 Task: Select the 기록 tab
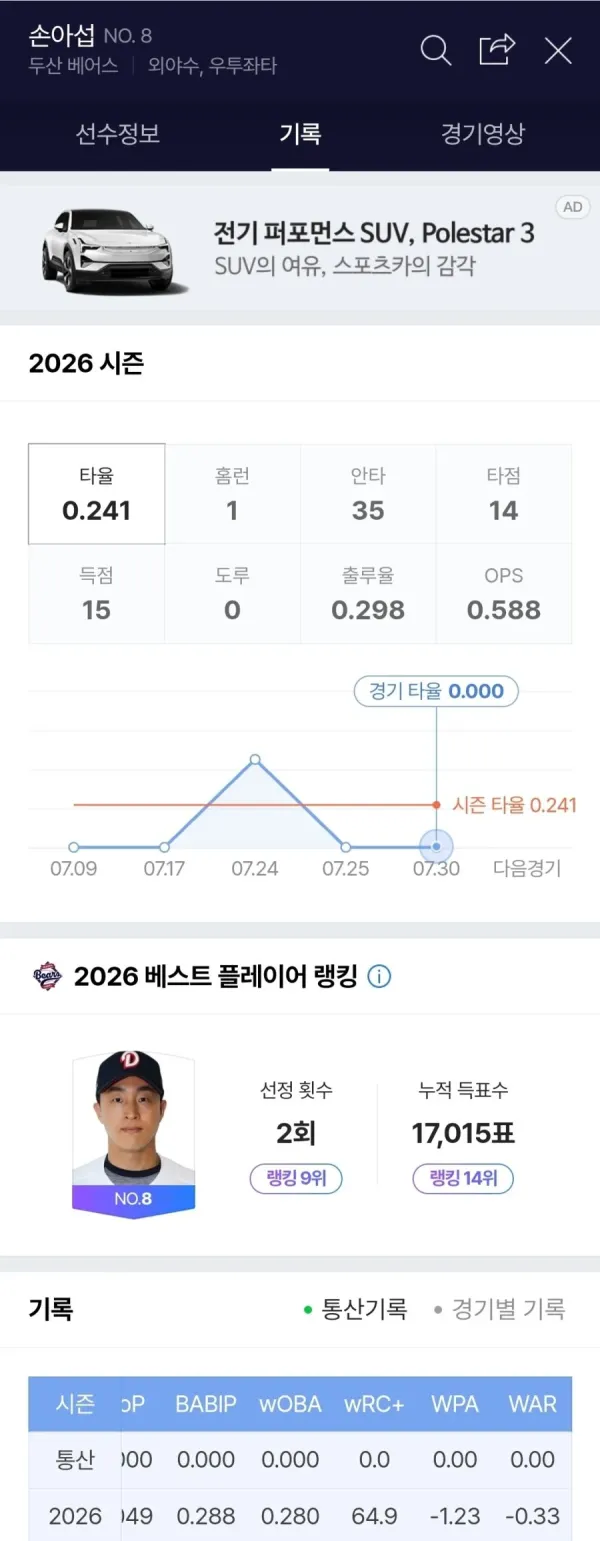point(300,134)
